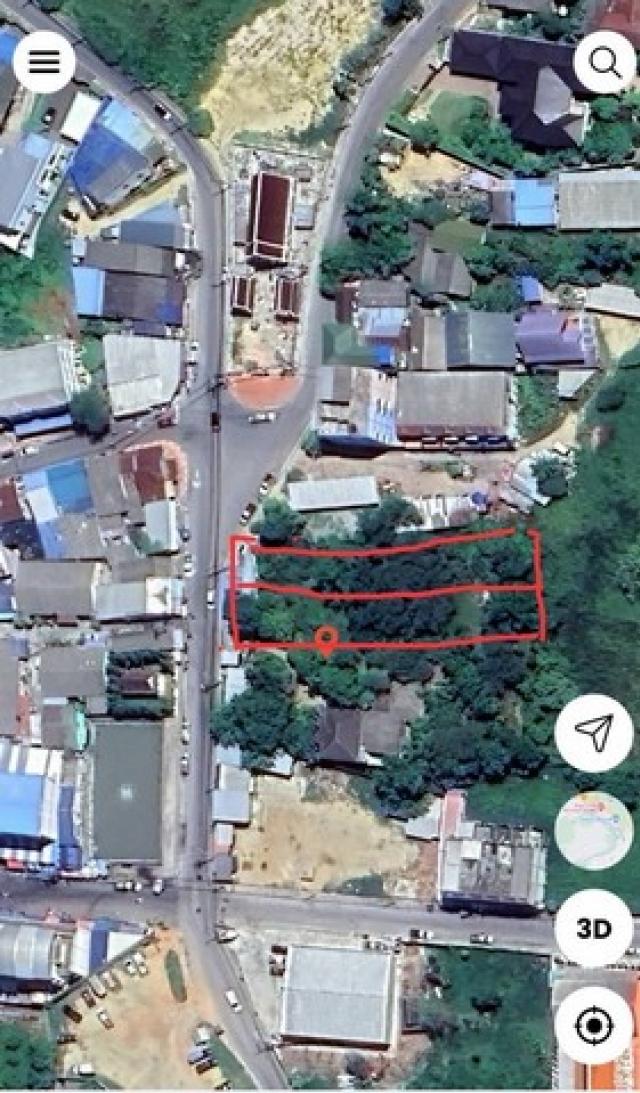Switch map layer via the map thumbnail
This screenshot has height=1093, width=640.
(594, 830)
